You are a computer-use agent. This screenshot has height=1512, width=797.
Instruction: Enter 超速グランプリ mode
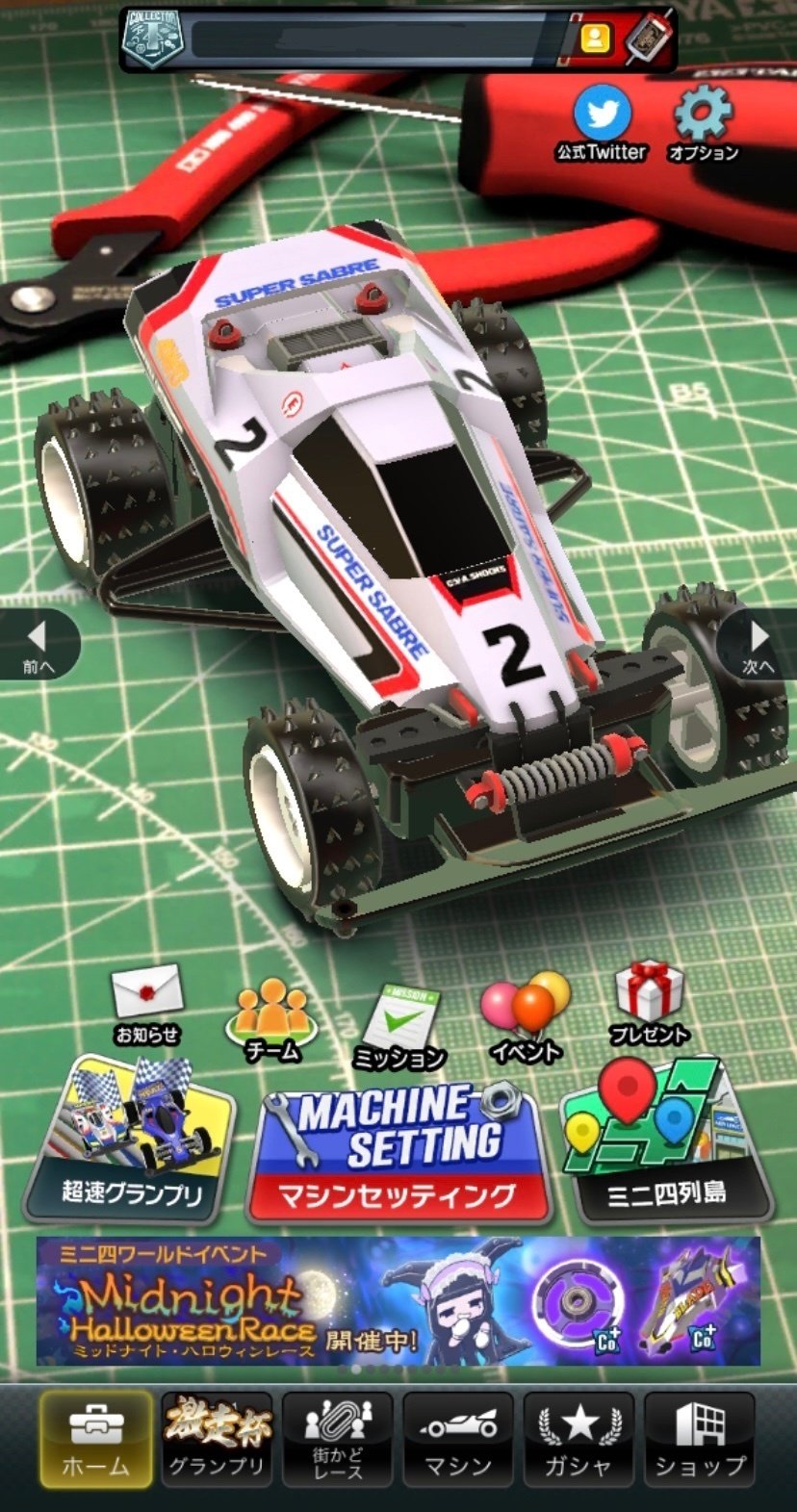(131, 1140)
